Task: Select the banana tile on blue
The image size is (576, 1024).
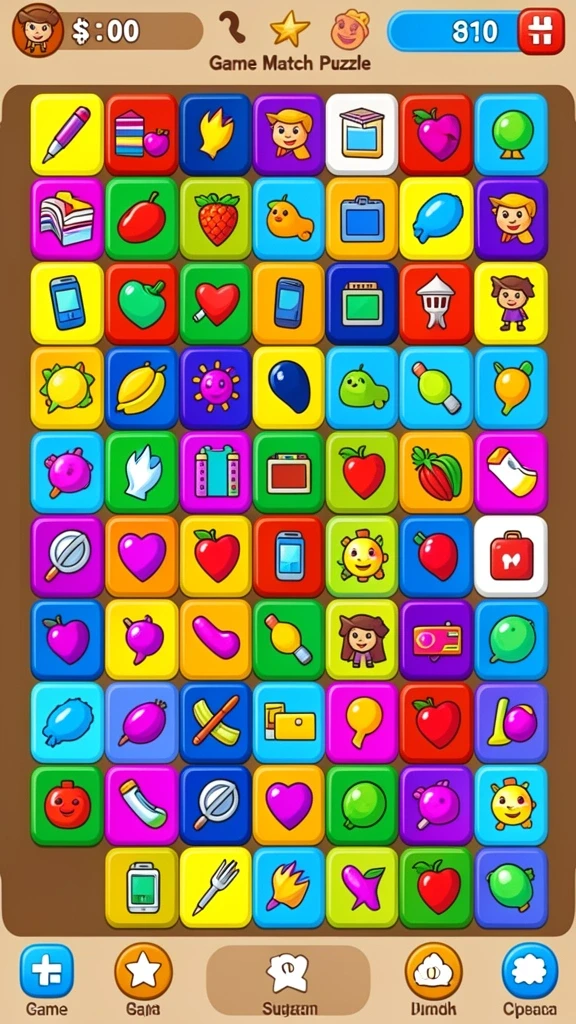Action: (x=141, y=387)
